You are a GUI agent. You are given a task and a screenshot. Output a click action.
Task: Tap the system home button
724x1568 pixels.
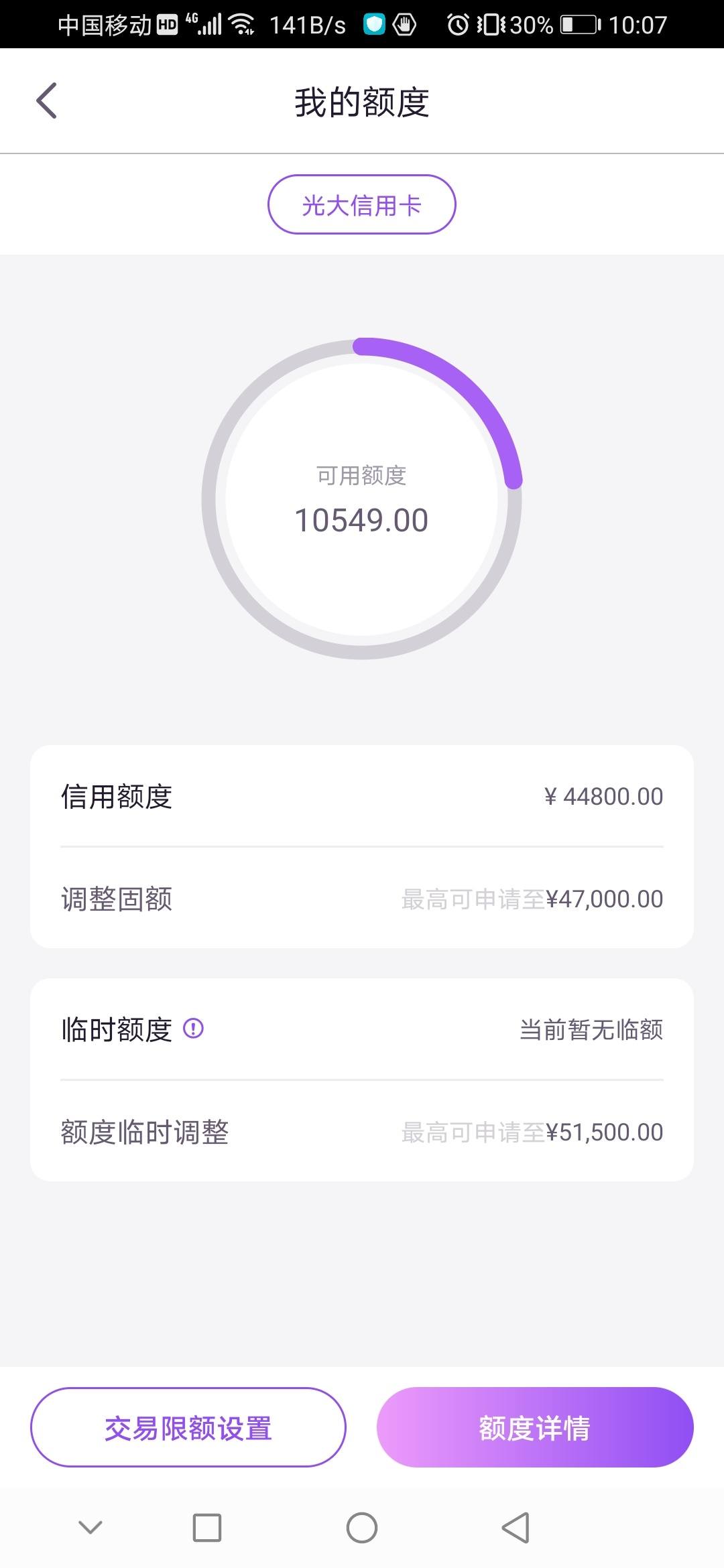362,1528
